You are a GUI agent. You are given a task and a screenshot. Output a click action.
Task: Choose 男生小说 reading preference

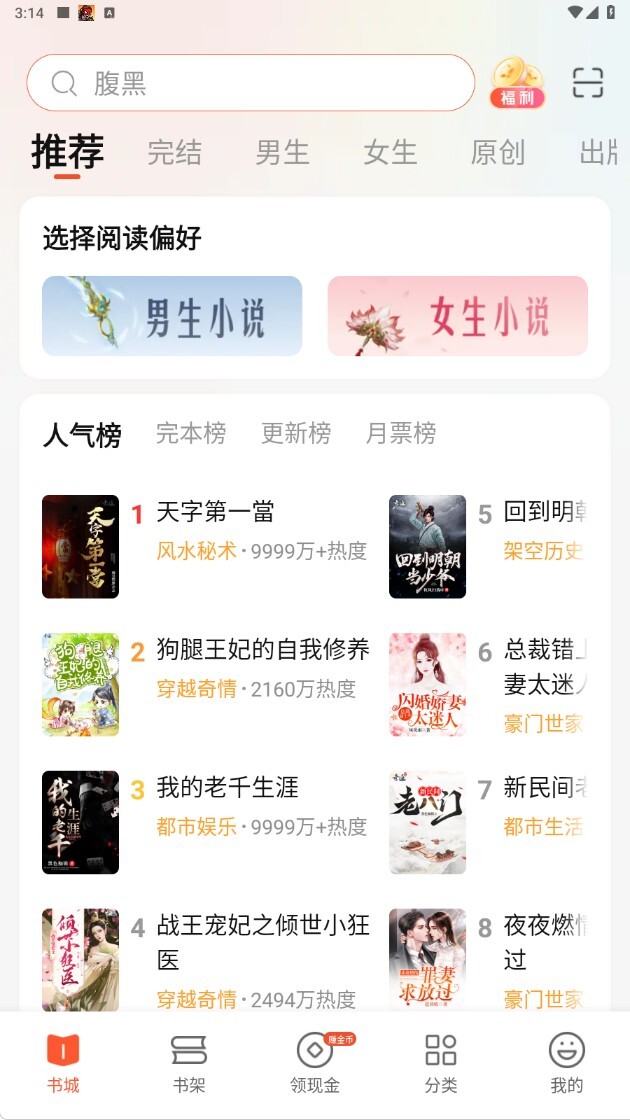[172, 316]
